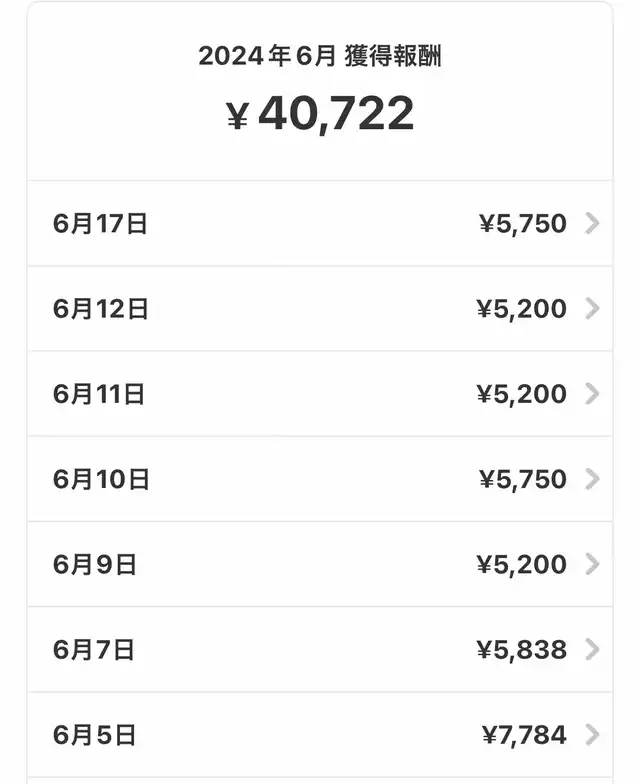The height and width of the screenshot is (784, 640).
Task: Open the 6月17日 earnings row
Action: (320, 224)
